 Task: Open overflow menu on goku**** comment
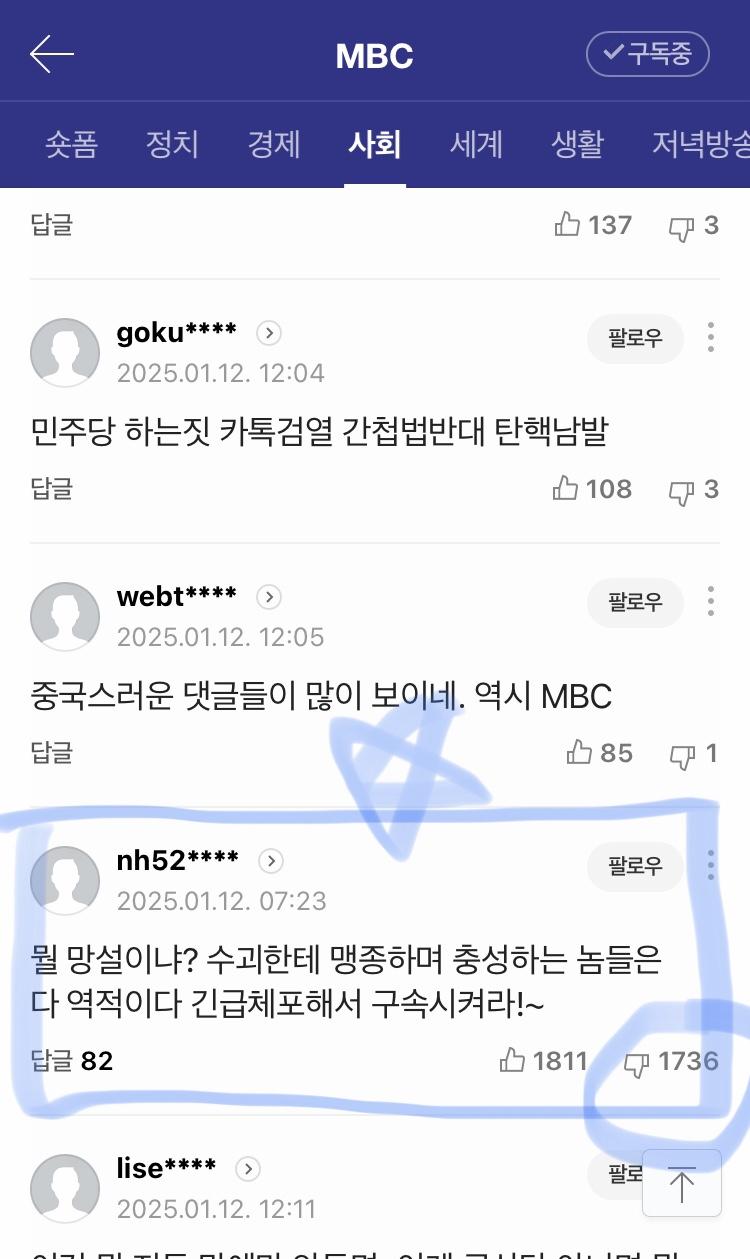(x=711, y=337)
